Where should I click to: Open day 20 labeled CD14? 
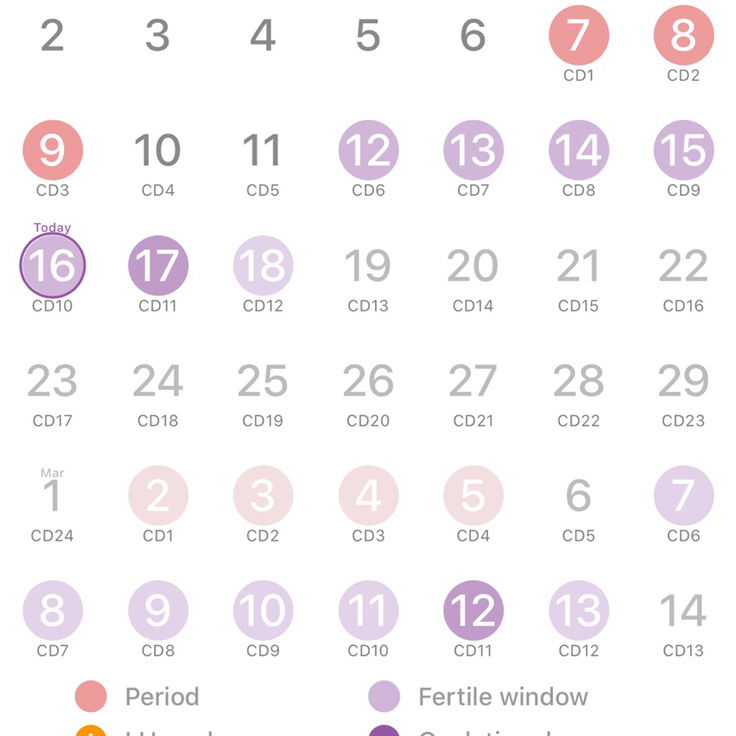(x=473, y=266)
